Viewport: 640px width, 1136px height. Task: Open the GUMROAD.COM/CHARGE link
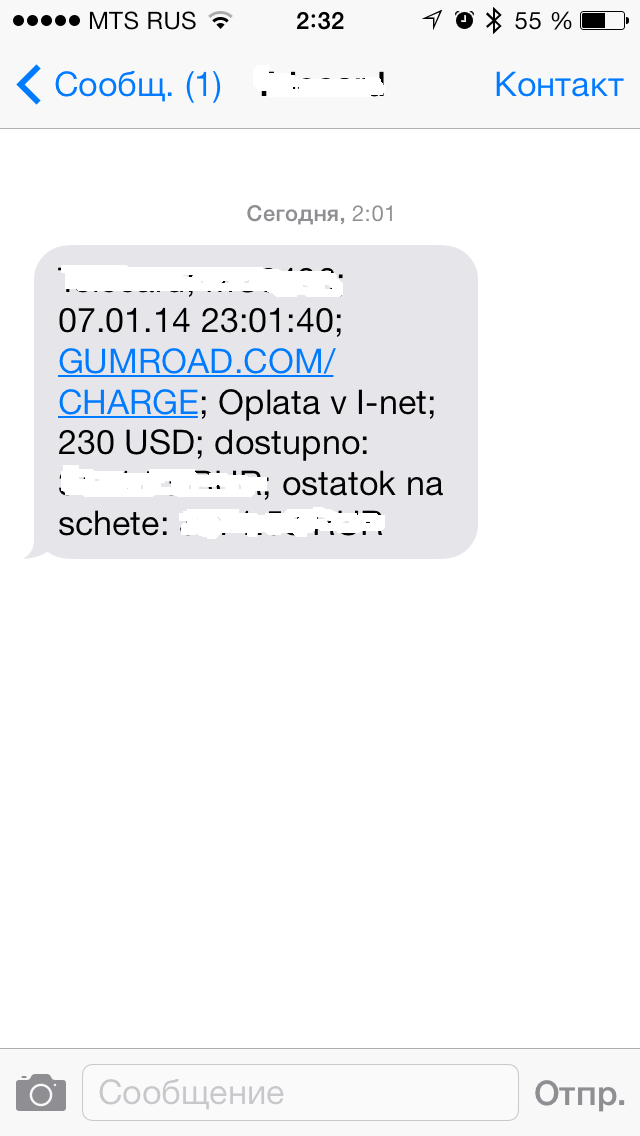coord(196,382)
